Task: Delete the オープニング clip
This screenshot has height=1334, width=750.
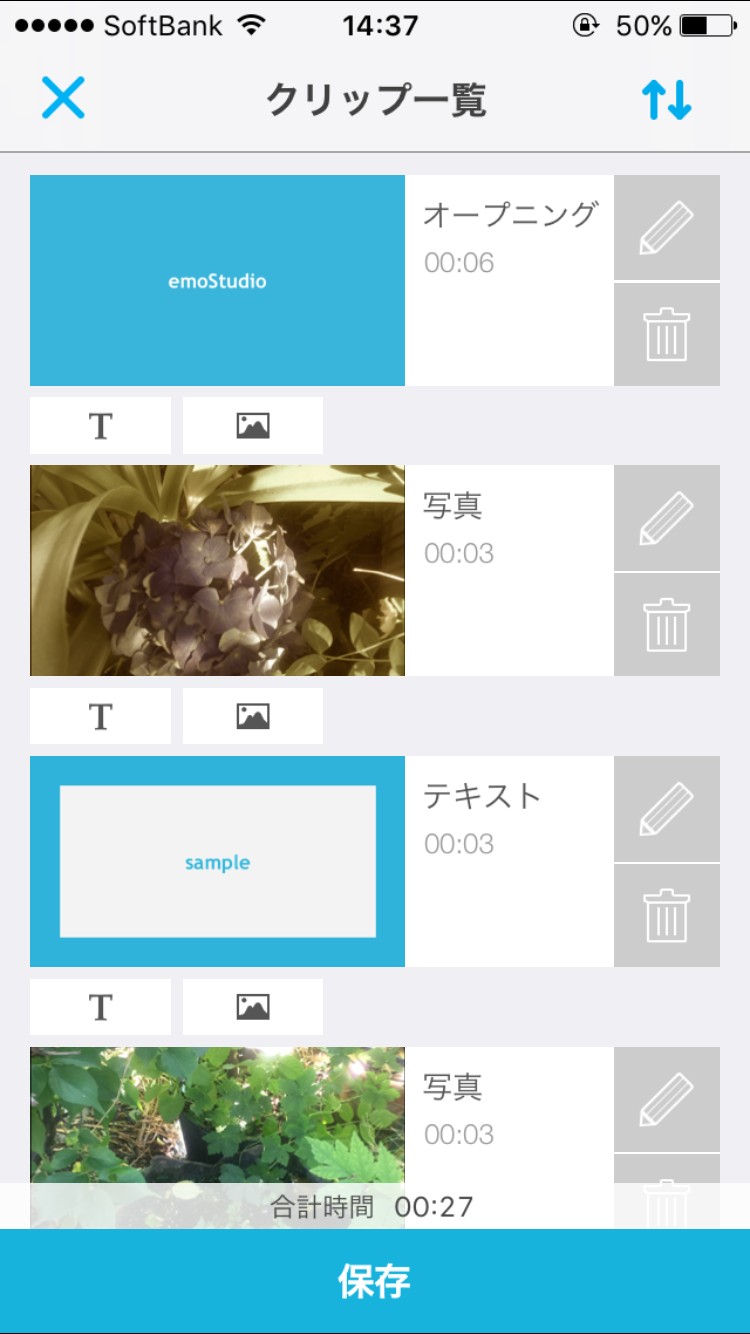Action: (667, 335)
